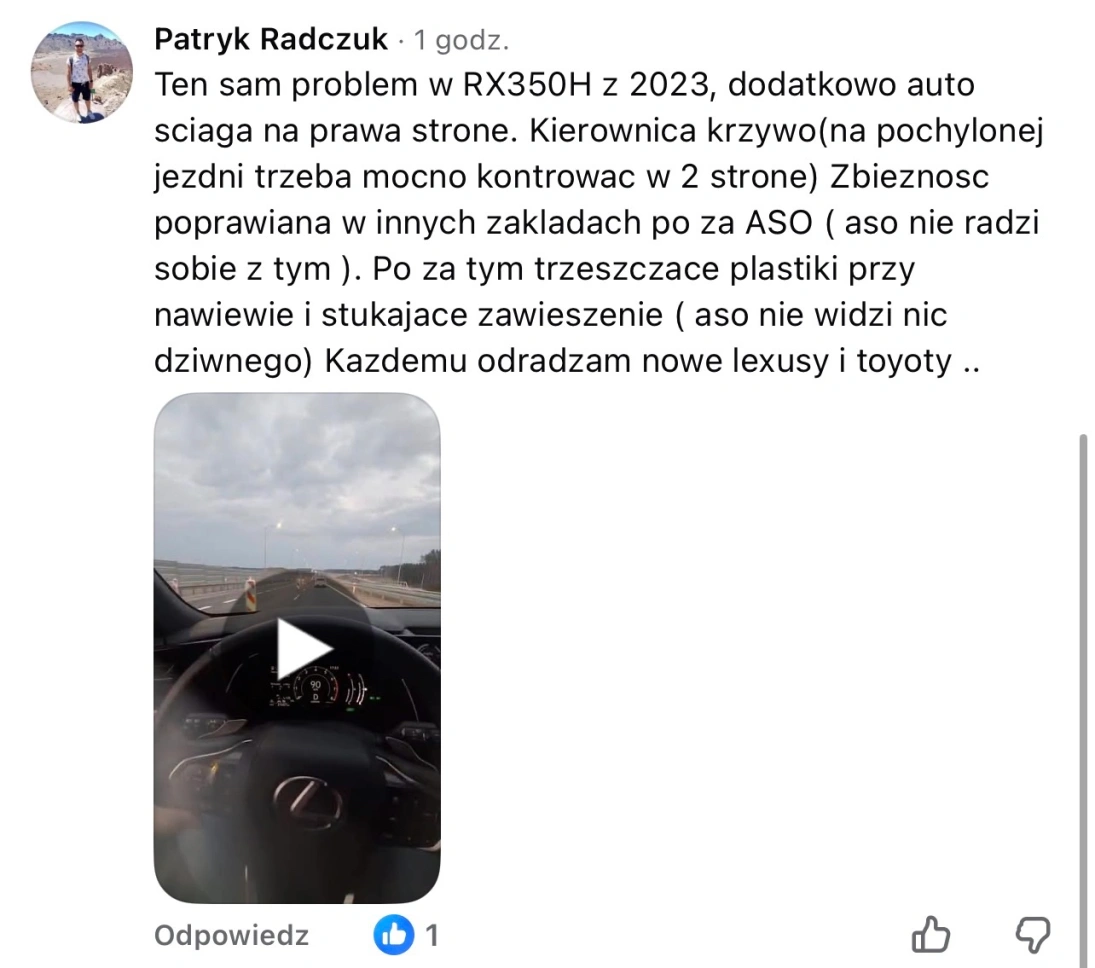1095x968 pixels.
Task: Open Patryk Radczuk's profile picture
Action: [83, 73]
